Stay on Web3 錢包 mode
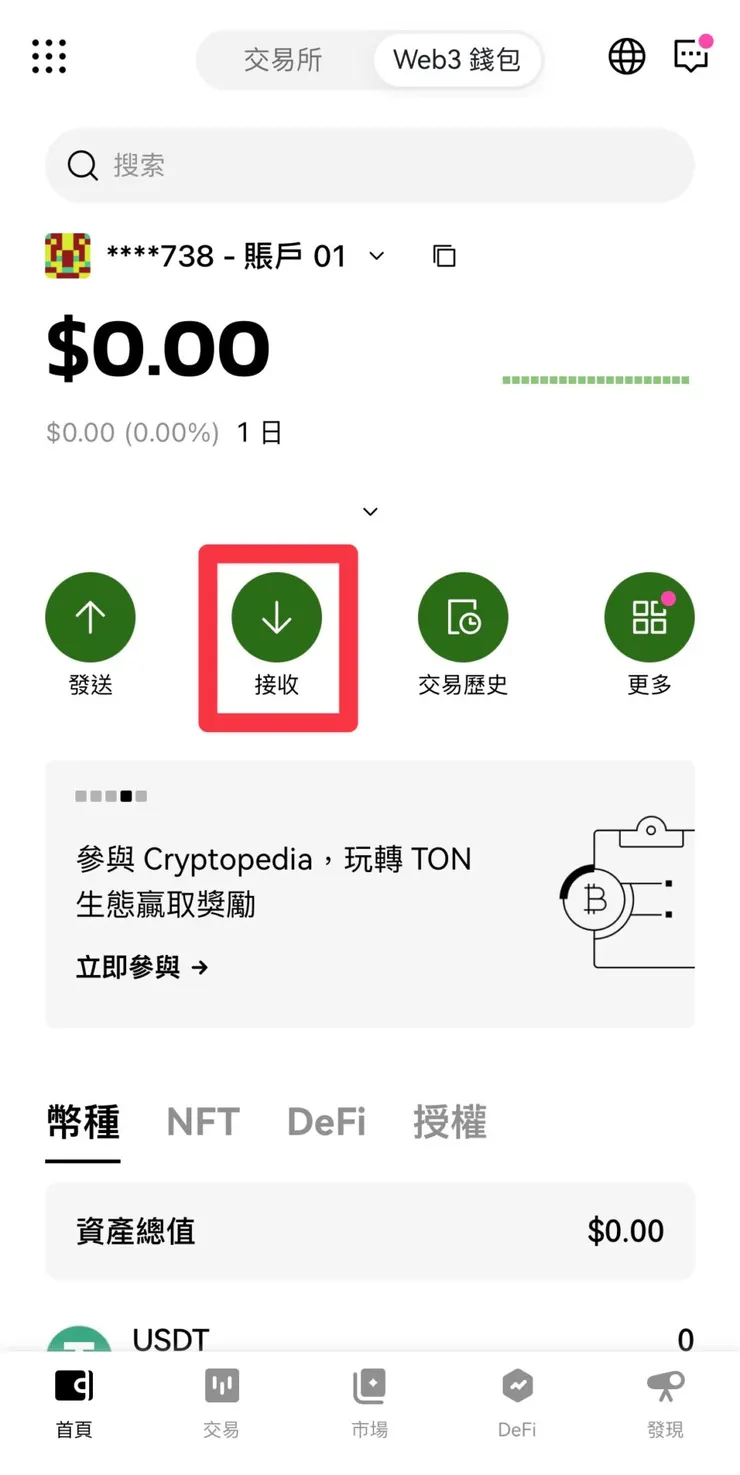The width and height of the screenshot is (740, 1475). [455, 60]
